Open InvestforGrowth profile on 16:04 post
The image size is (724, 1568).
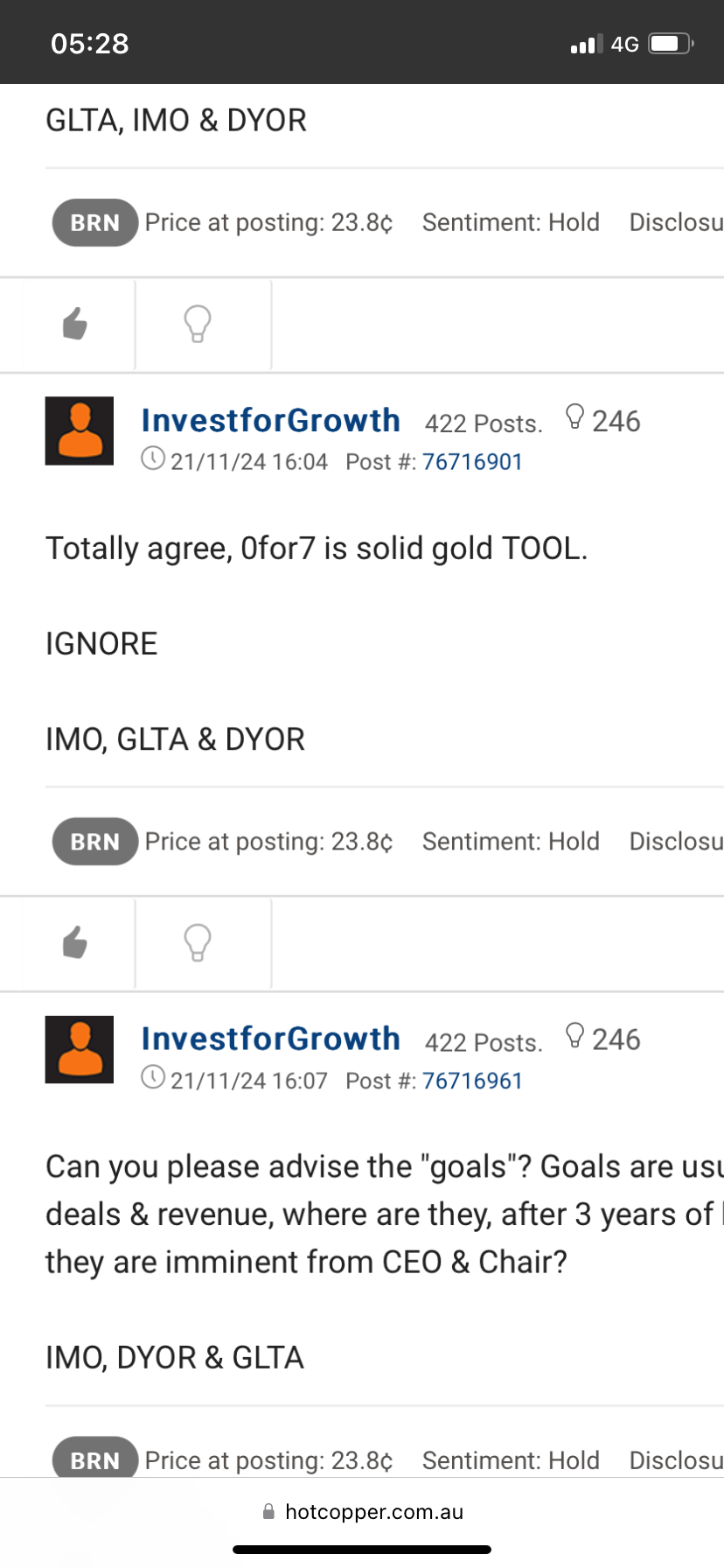[270, 421]
